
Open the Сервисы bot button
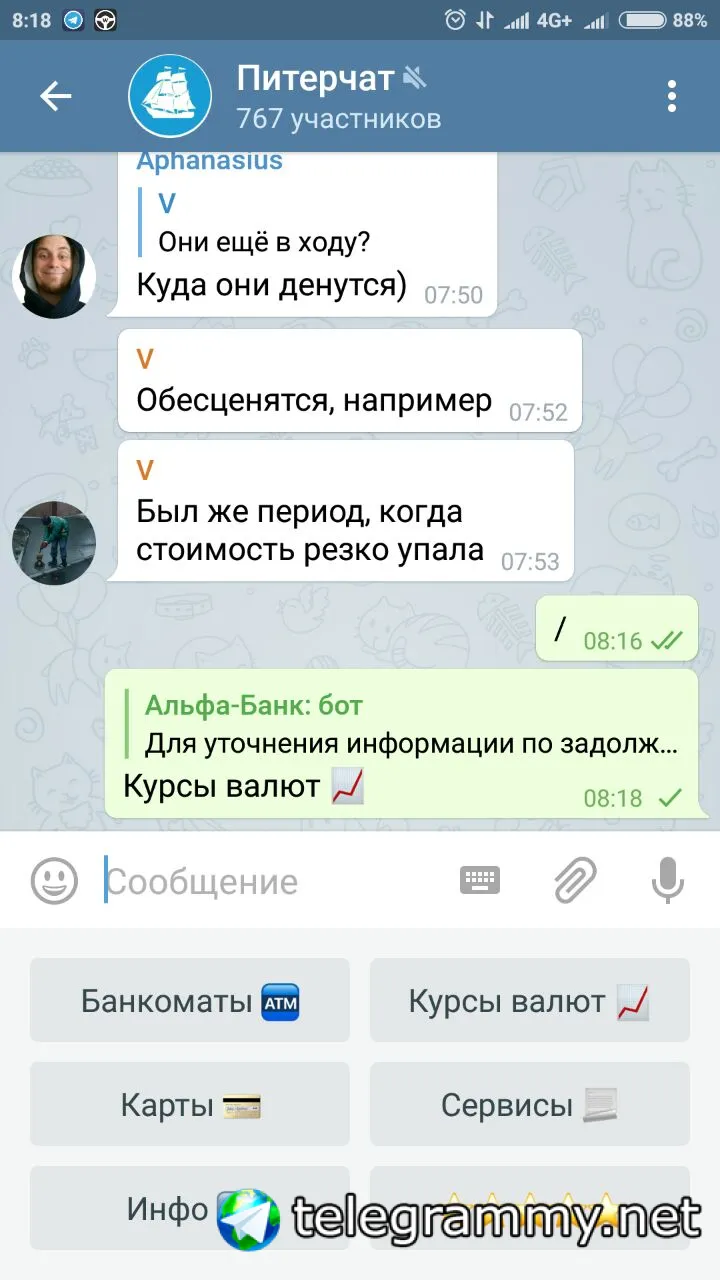530,1104
